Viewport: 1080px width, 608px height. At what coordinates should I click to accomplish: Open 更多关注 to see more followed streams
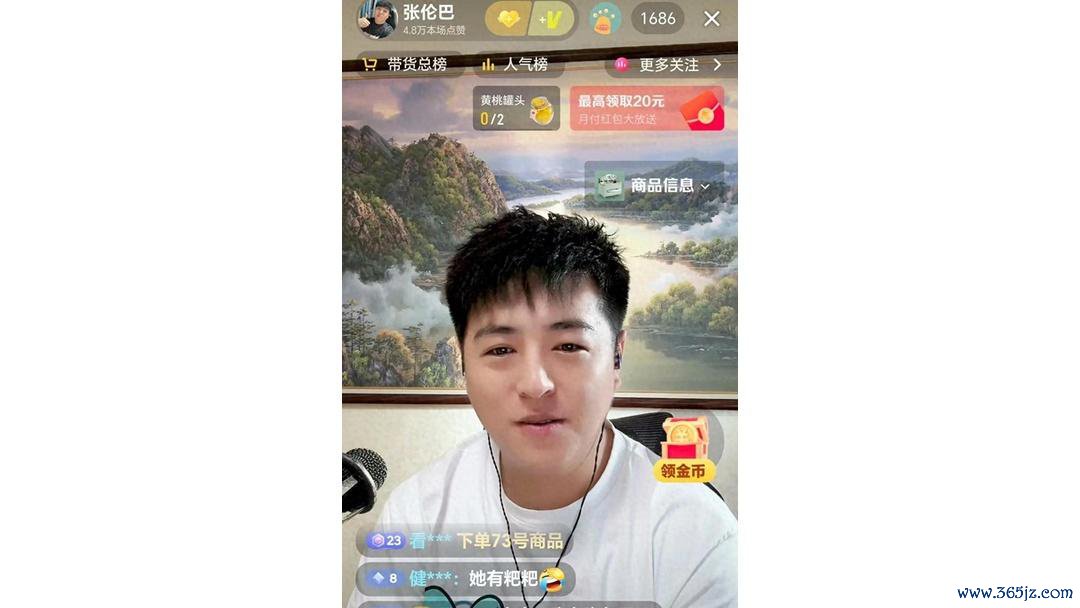669,64
